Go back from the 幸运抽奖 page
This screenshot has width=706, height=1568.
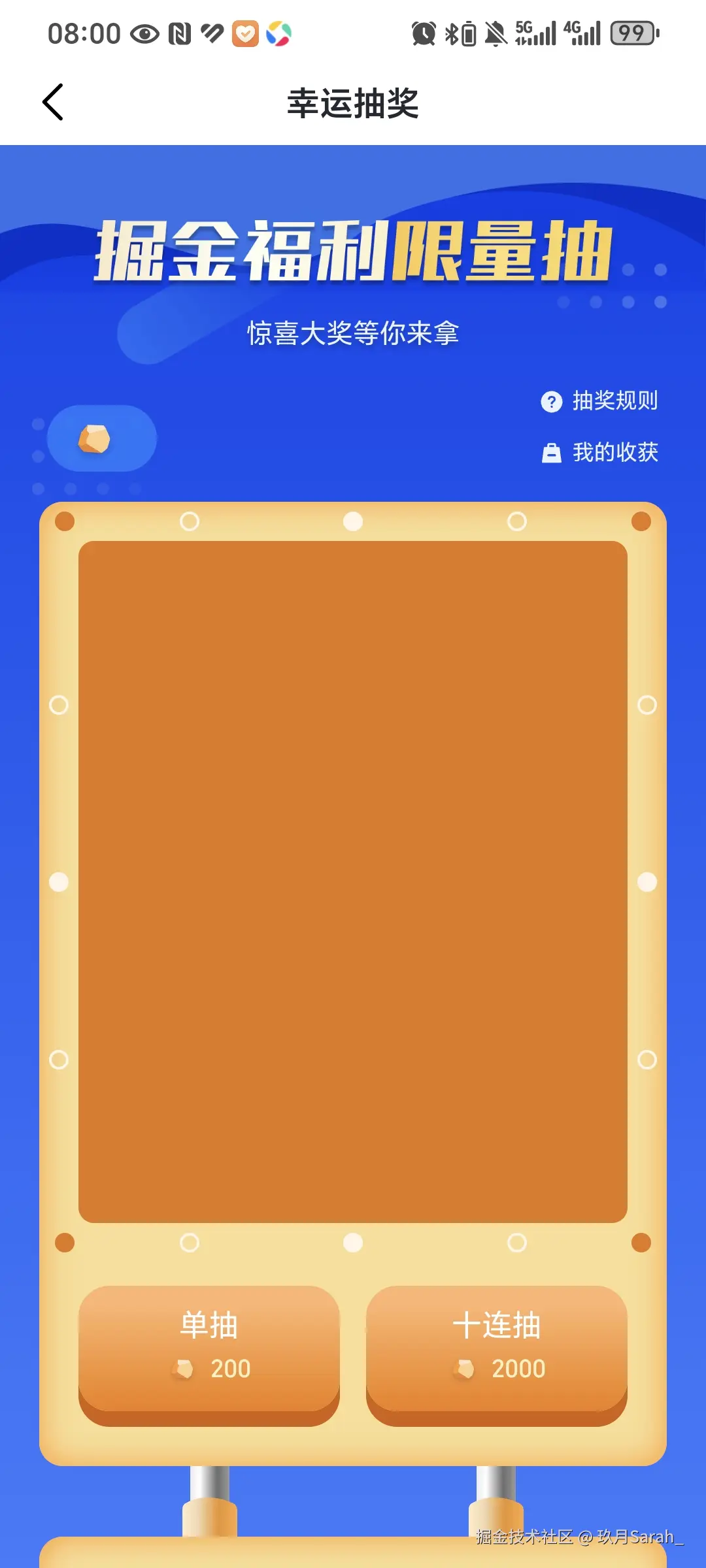[52, 103]
